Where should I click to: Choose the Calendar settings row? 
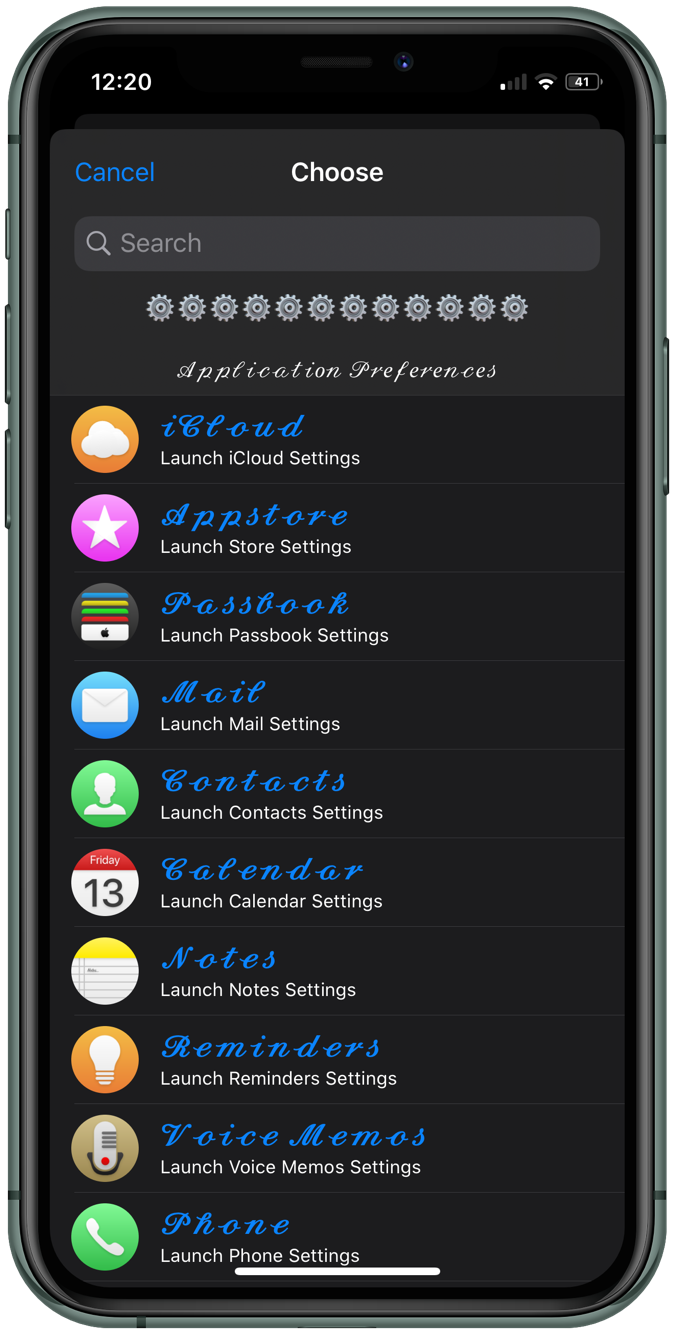[337, 883]
